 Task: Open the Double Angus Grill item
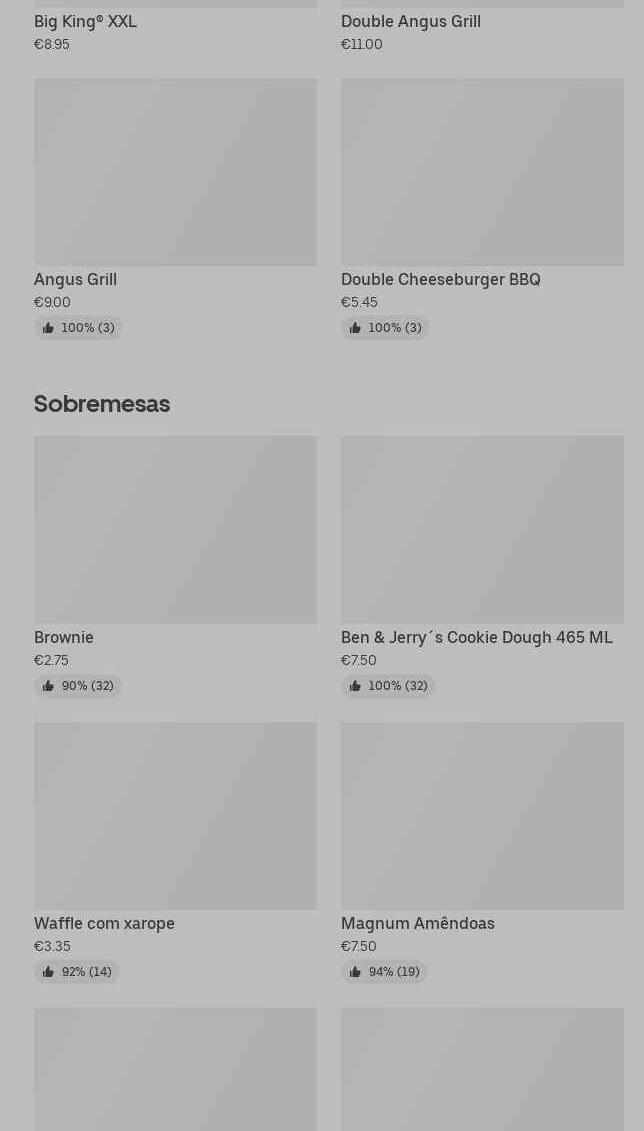[410, 21]
